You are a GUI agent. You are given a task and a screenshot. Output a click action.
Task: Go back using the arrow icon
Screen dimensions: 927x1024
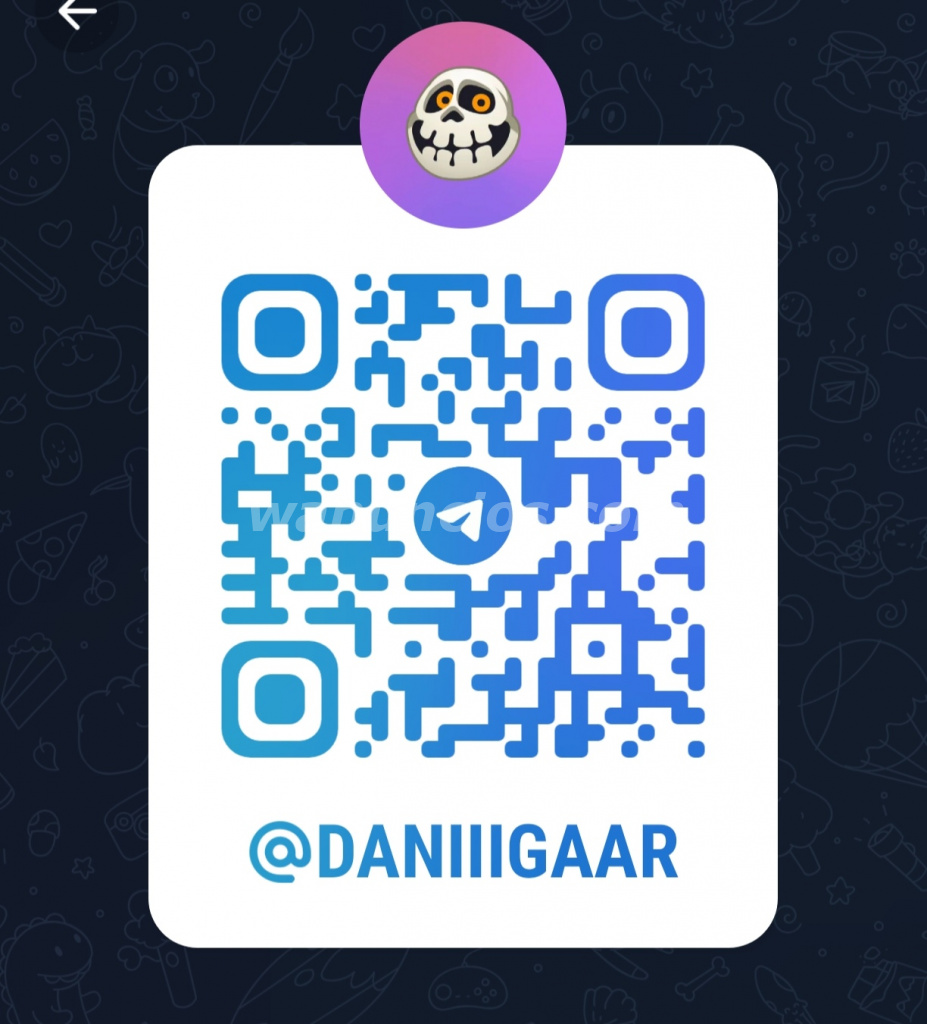point(76,13)
